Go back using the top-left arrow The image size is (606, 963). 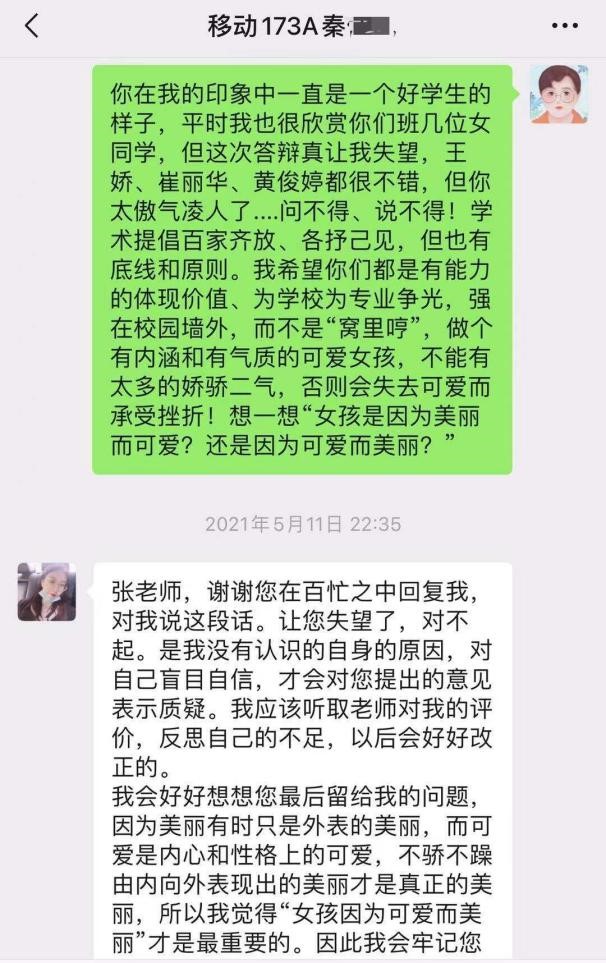(32, 27)
